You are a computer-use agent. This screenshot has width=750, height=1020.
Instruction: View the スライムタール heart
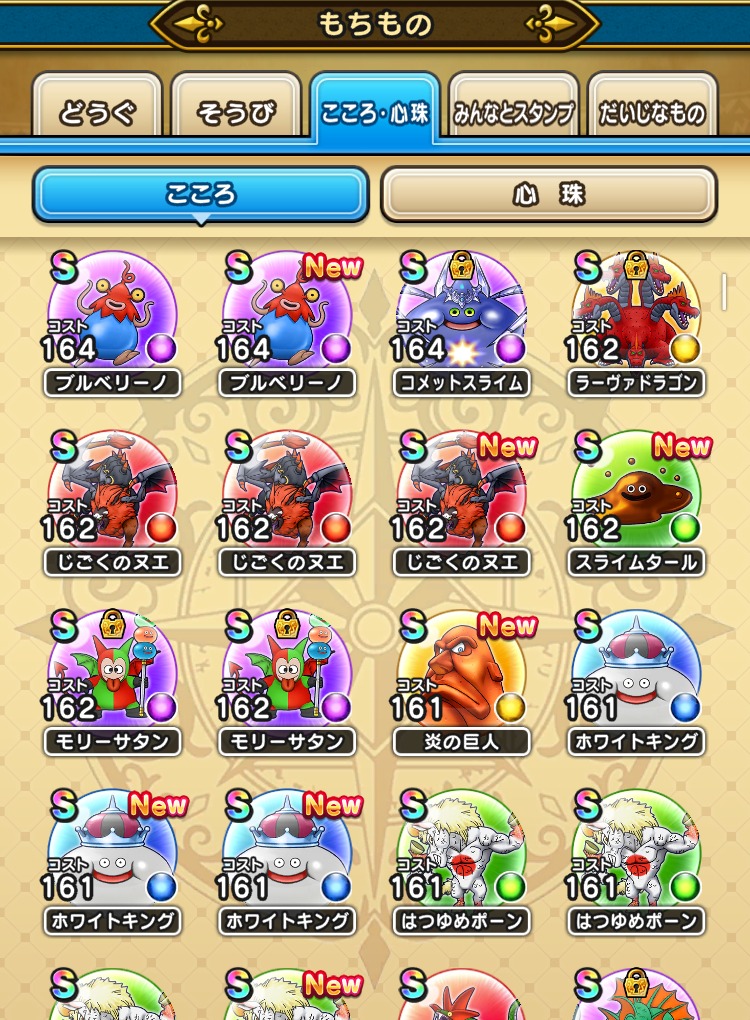click(x=636, y=501)
